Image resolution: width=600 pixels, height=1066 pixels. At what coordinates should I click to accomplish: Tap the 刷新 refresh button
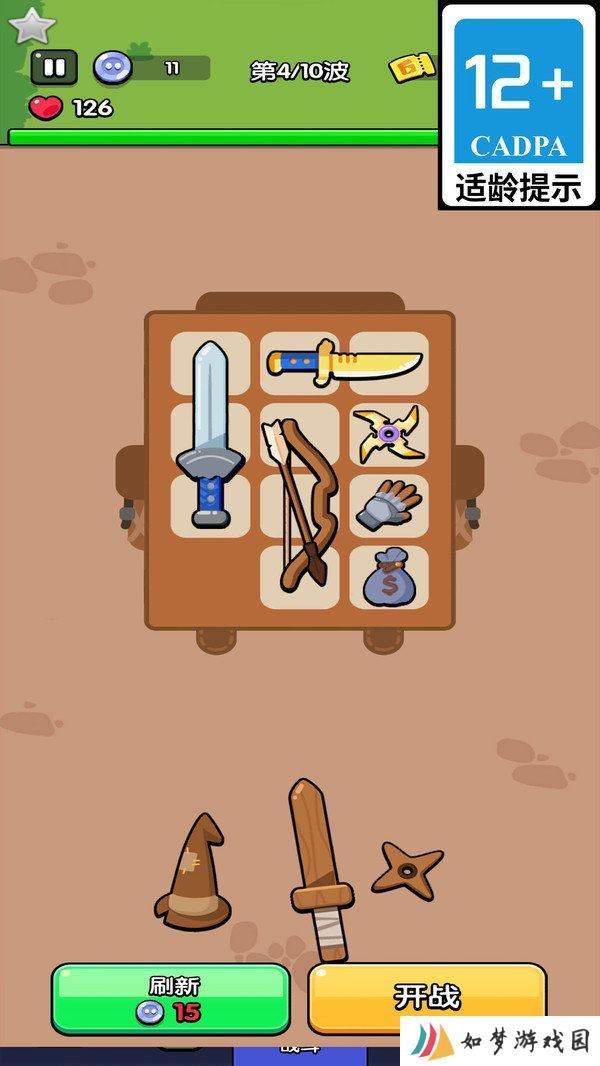171,999
